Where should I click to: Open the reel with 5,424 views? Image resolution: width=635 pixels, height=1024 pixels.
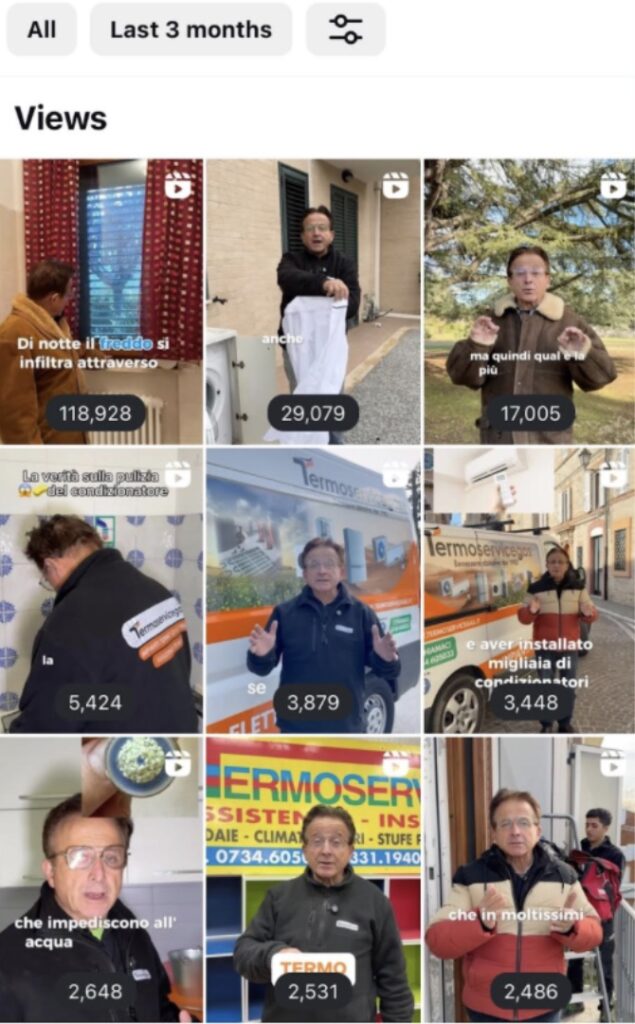(101, 590)
